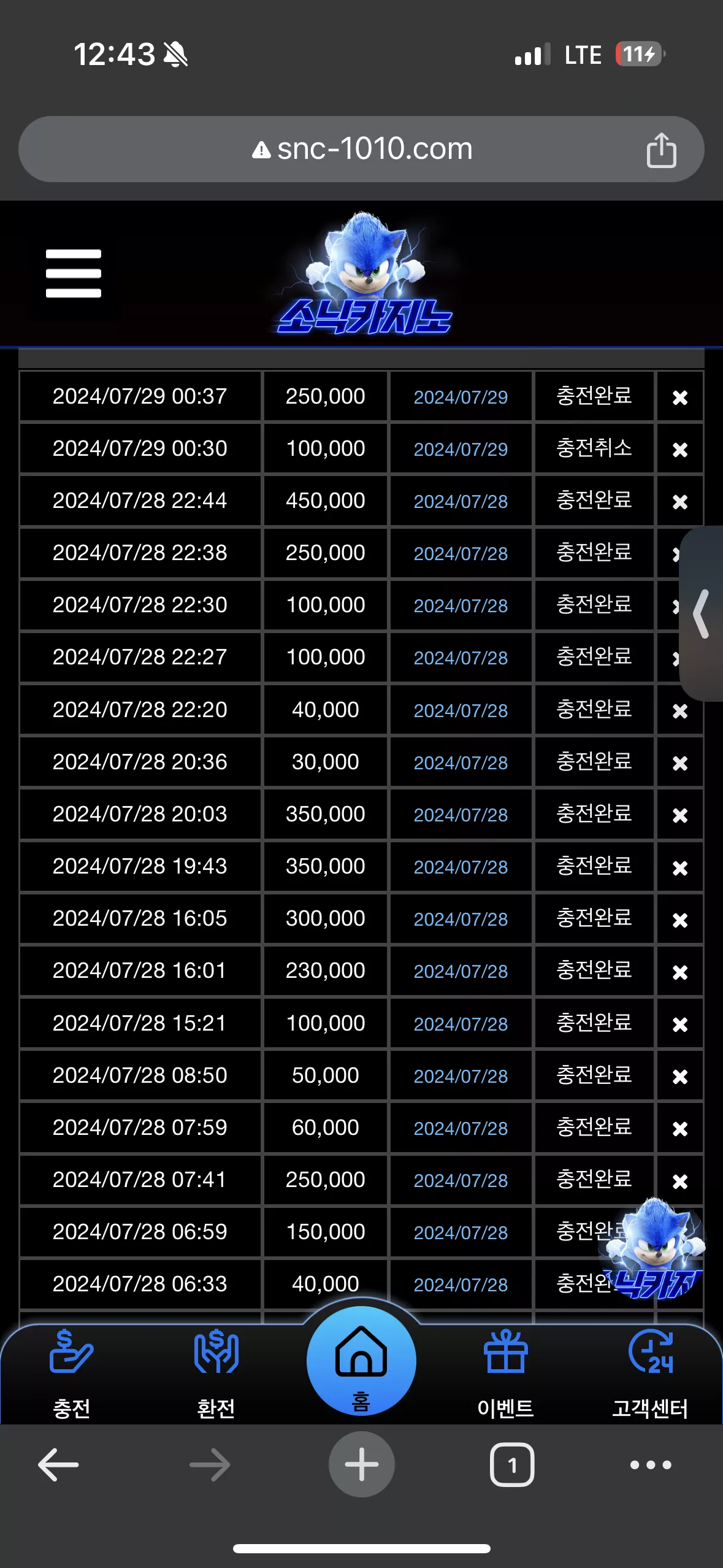Tap the share icon in address bar
Viewport: 723px width, 1568px height.
click(661, 150)
